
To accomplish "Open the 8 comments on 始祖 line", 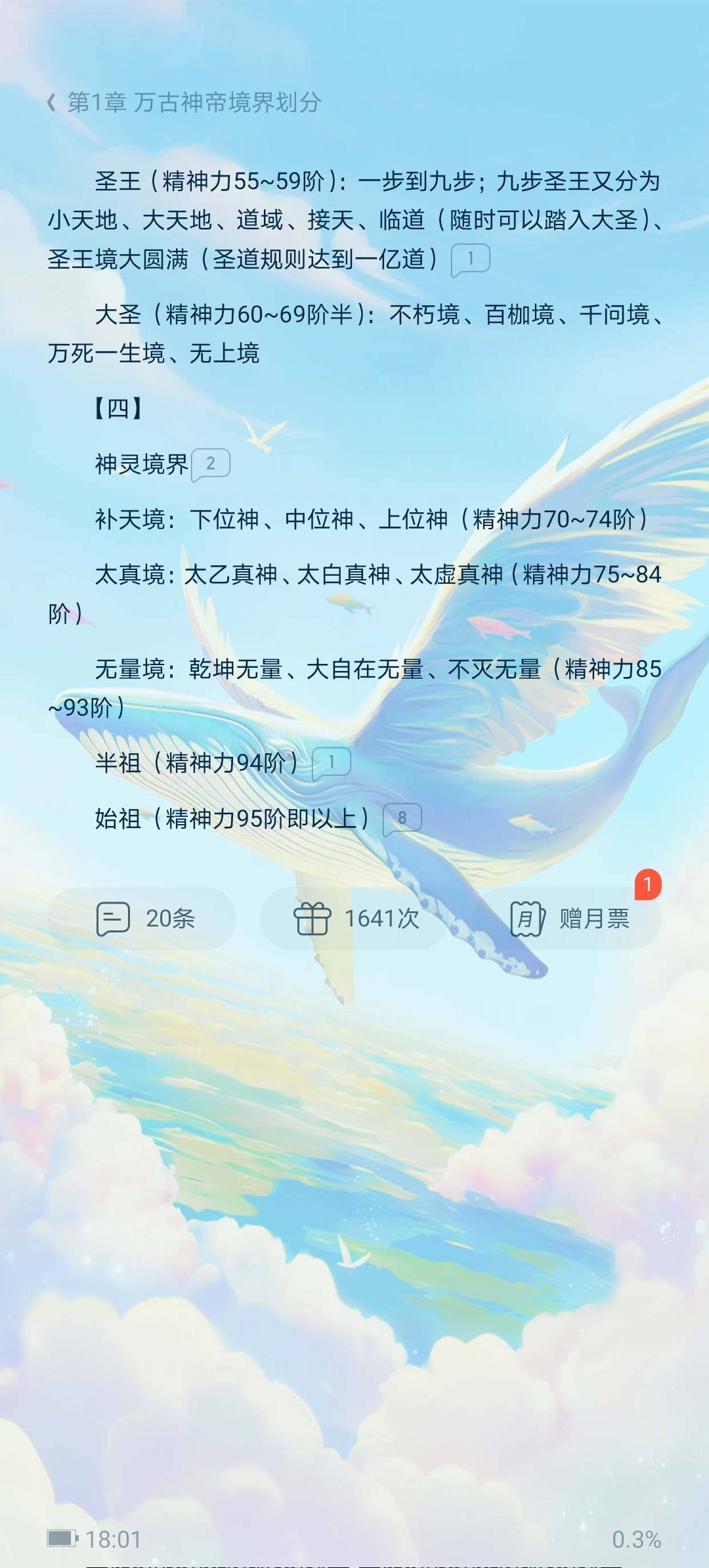I will tap(402, 818).
